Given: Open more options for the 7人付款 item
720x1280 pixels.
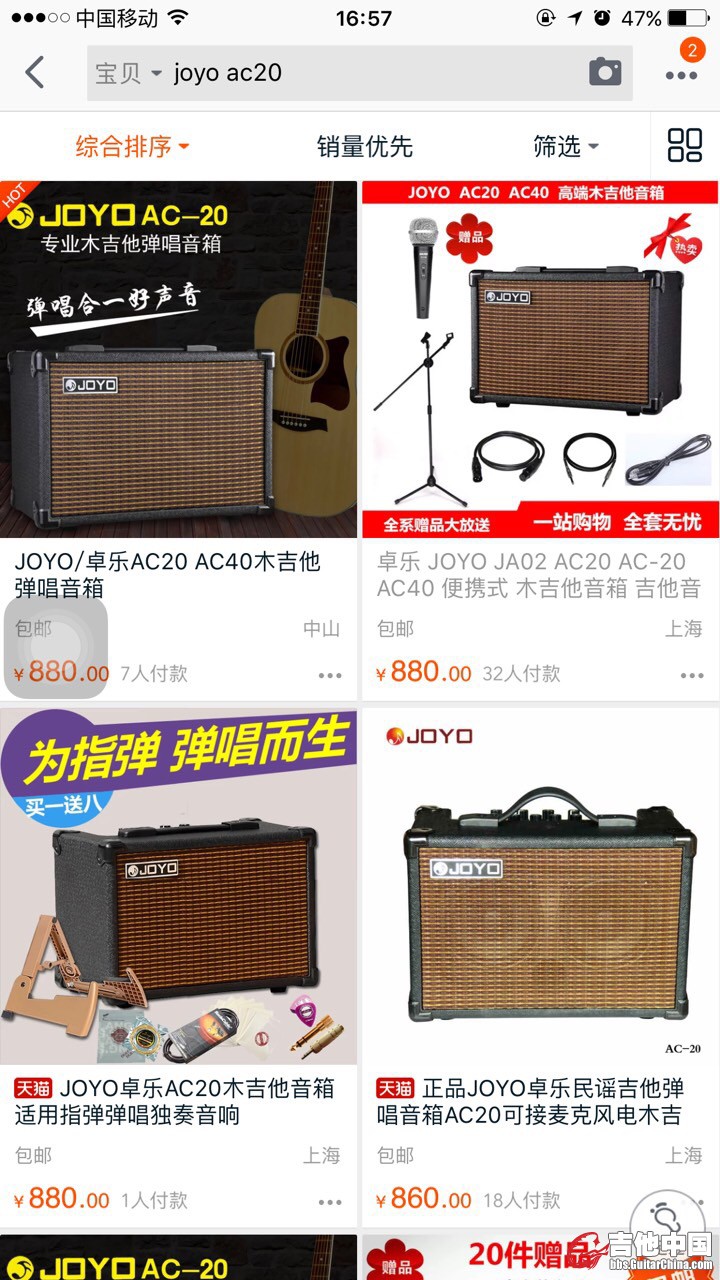Looking at the screenshot, I should pos(330,676).
